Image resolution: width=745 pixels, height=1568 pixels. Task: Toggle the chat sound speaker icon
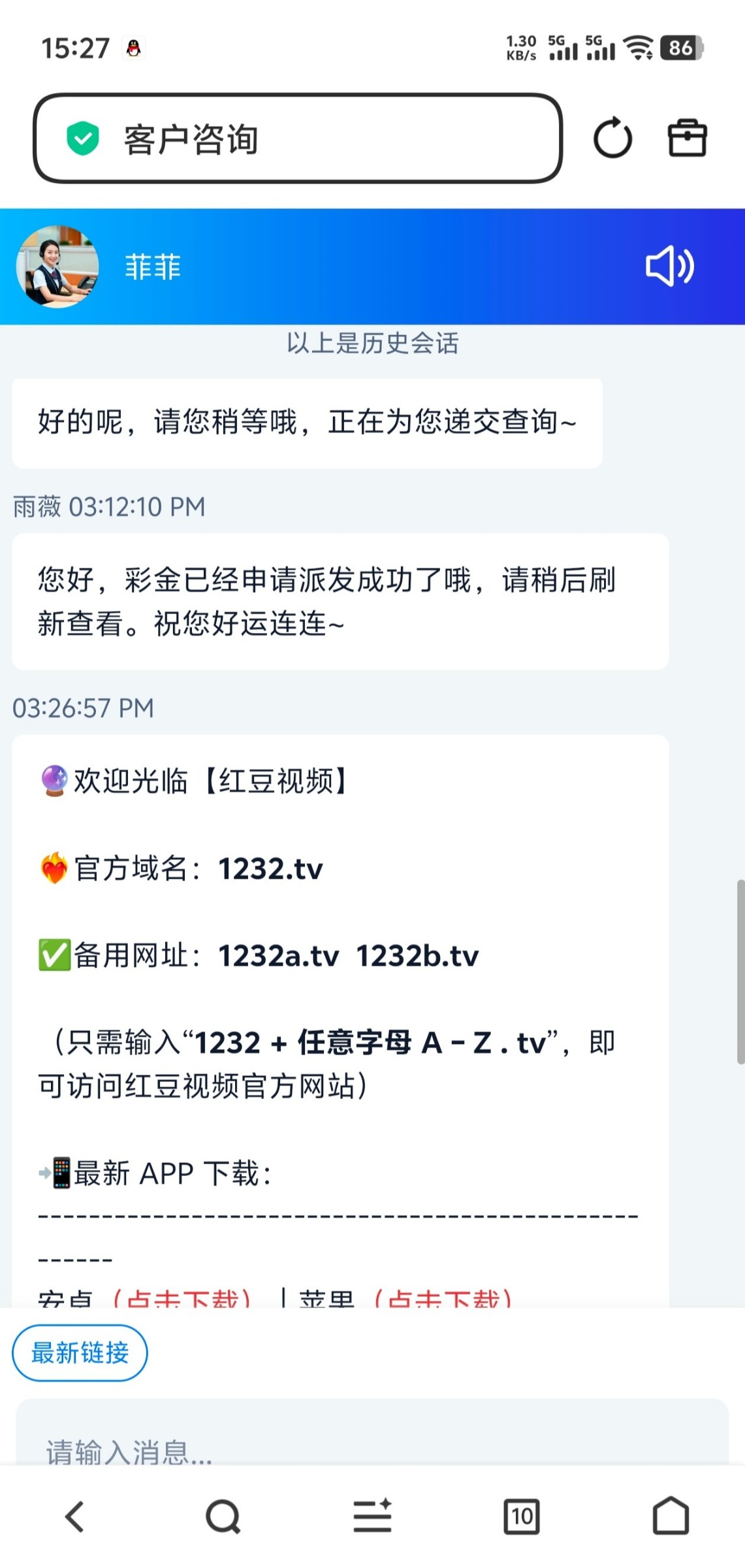pyautogui.click(x=669, y=266)
